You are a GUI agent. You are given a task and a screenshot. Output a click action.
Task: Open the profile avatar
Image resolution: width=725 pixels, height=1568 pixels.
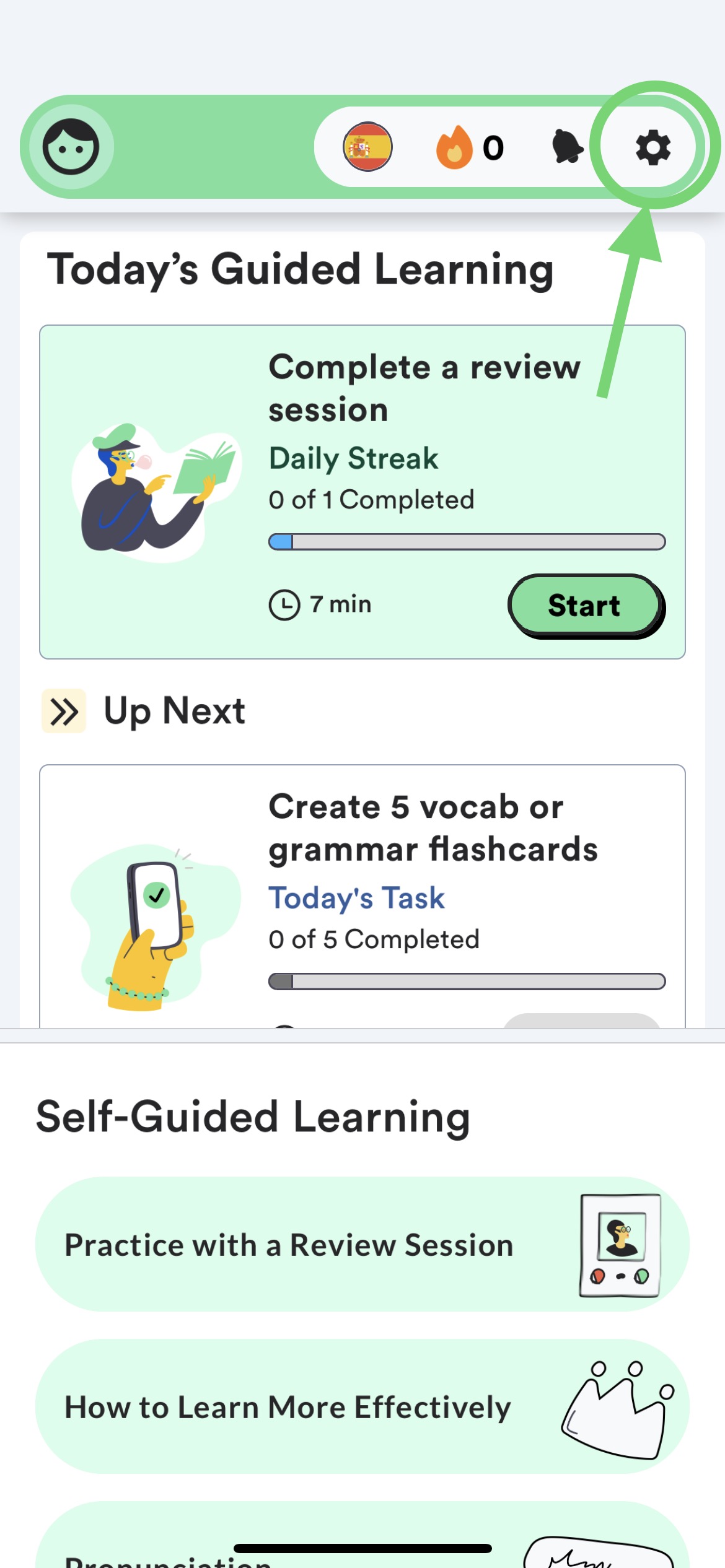[x=71, y=147]
